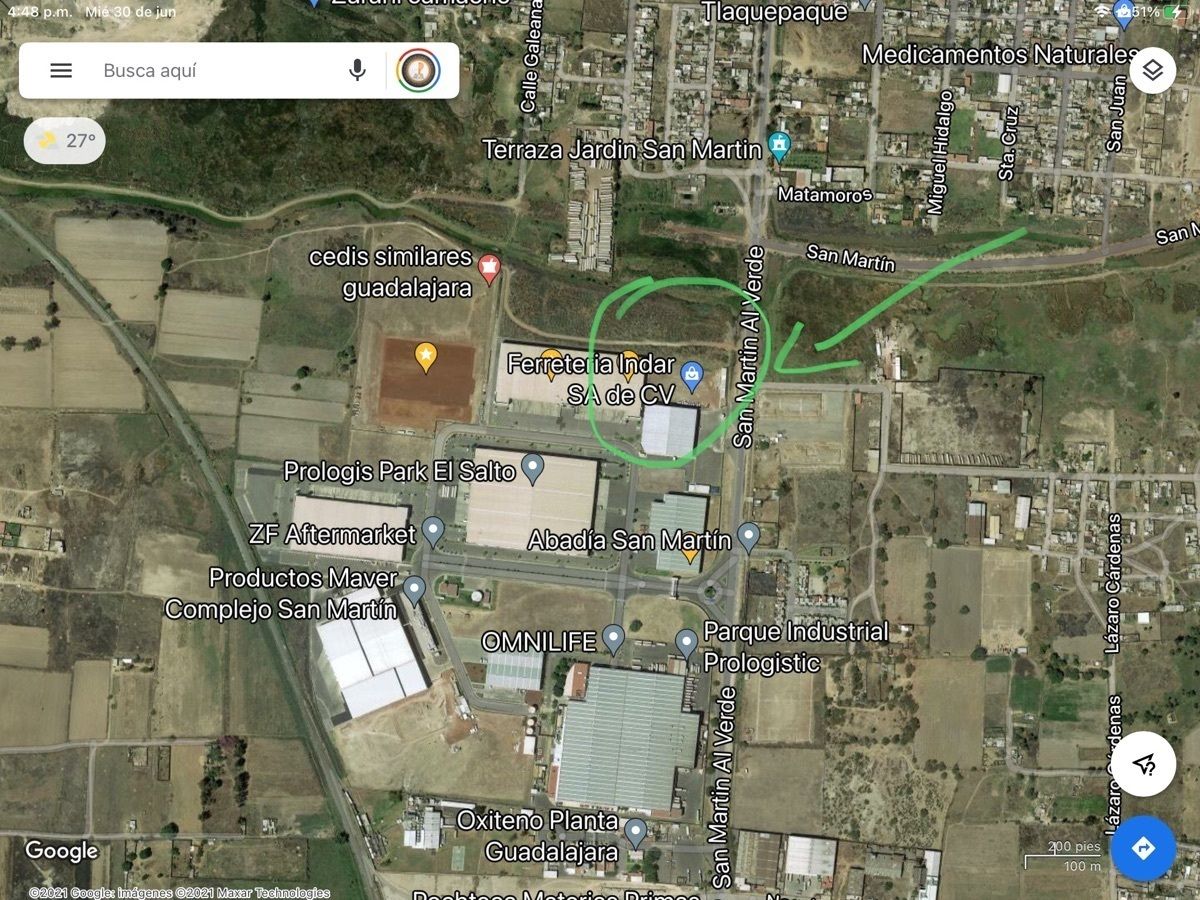The height and width of the screenshot is (900, 1200).
Task: Open the OMNILIFE place marker
Action: (614, 637)
